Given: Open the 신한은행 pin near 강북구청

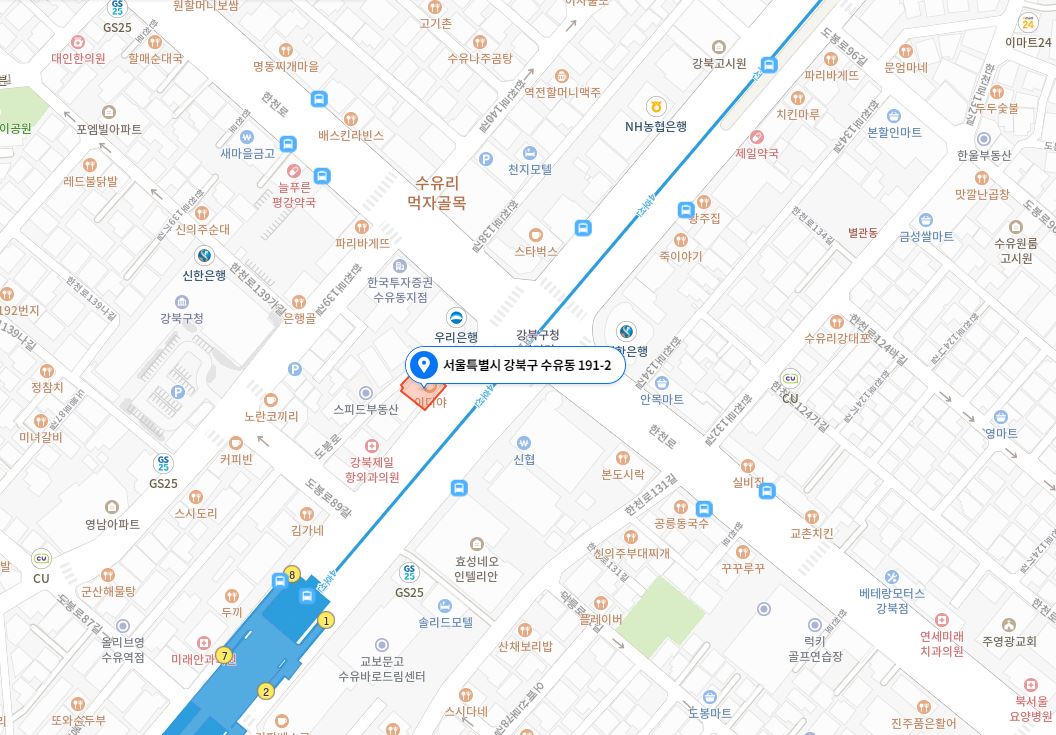Looking at the screenshot, I should point(204,257).
